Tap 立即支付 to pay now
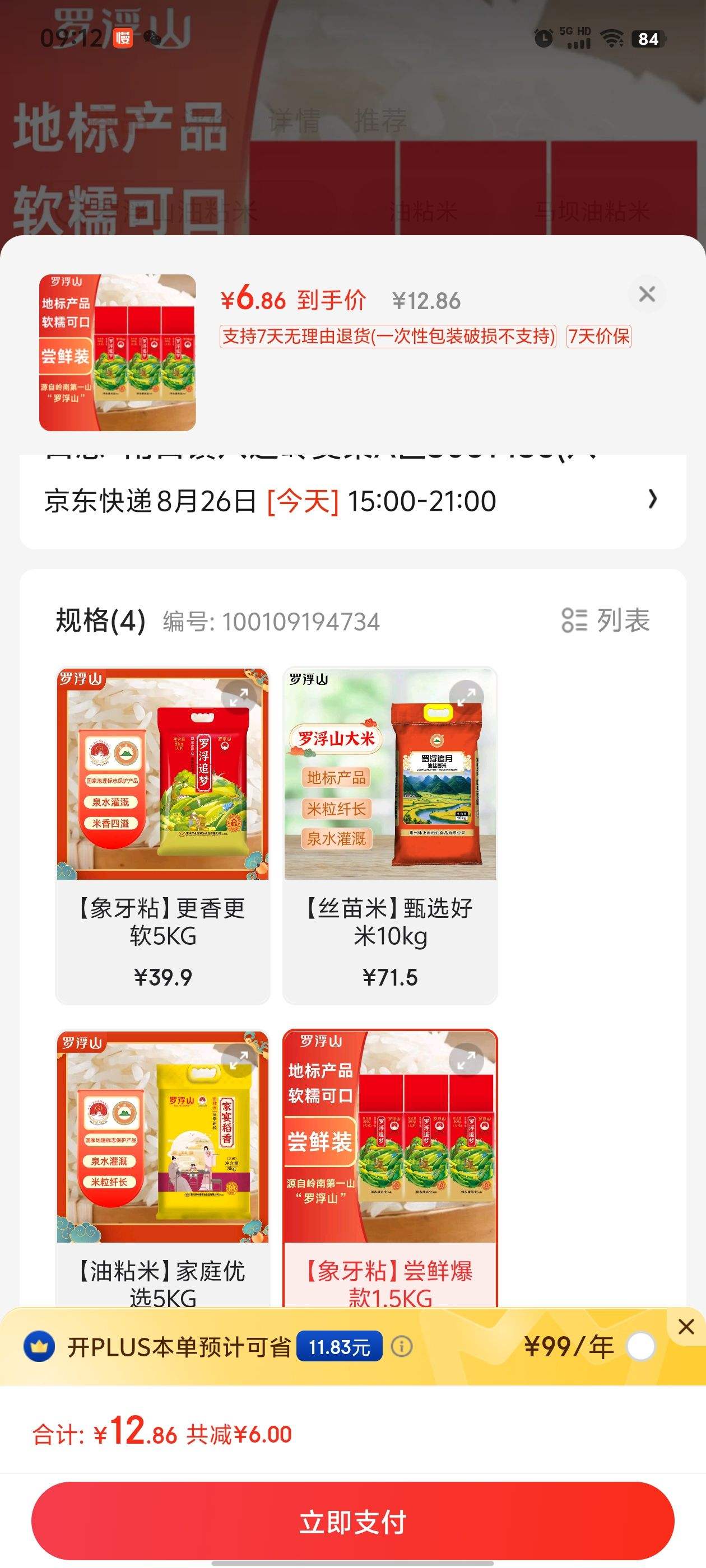706x1568 pixels. pos(352,1522)
